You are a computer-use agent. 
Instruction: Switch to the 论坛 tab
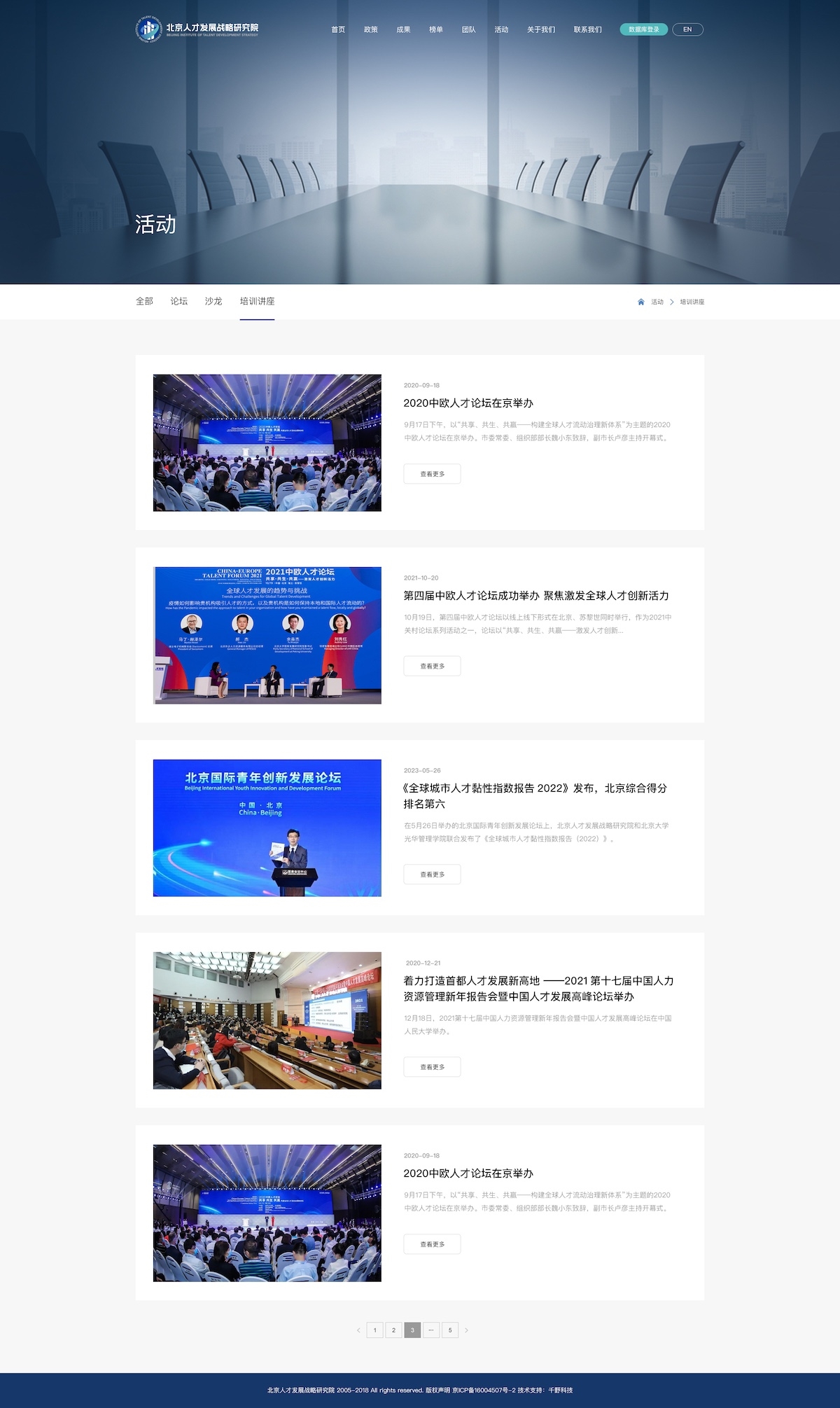click(x=179, y=301)
